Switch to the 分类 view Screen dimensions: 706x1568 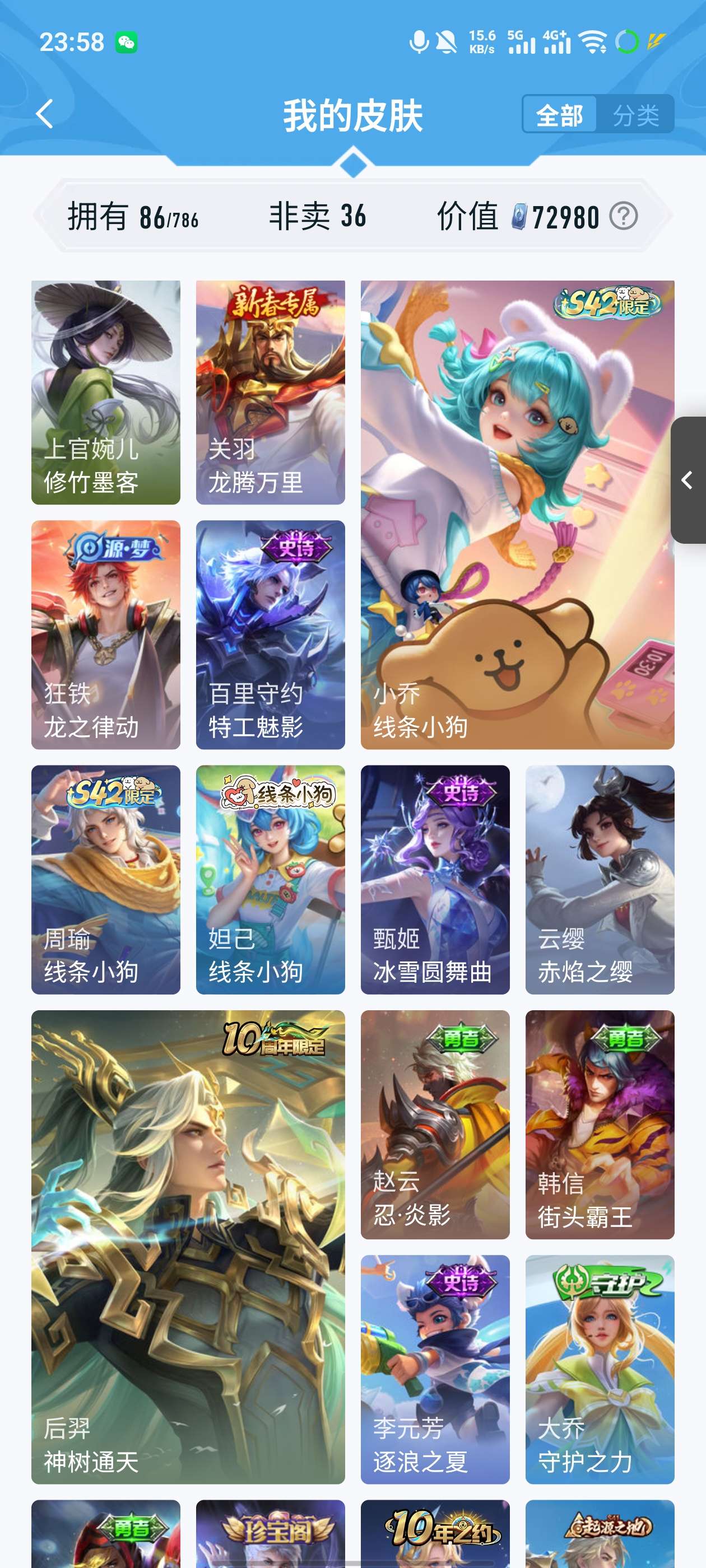click(635, 114)
